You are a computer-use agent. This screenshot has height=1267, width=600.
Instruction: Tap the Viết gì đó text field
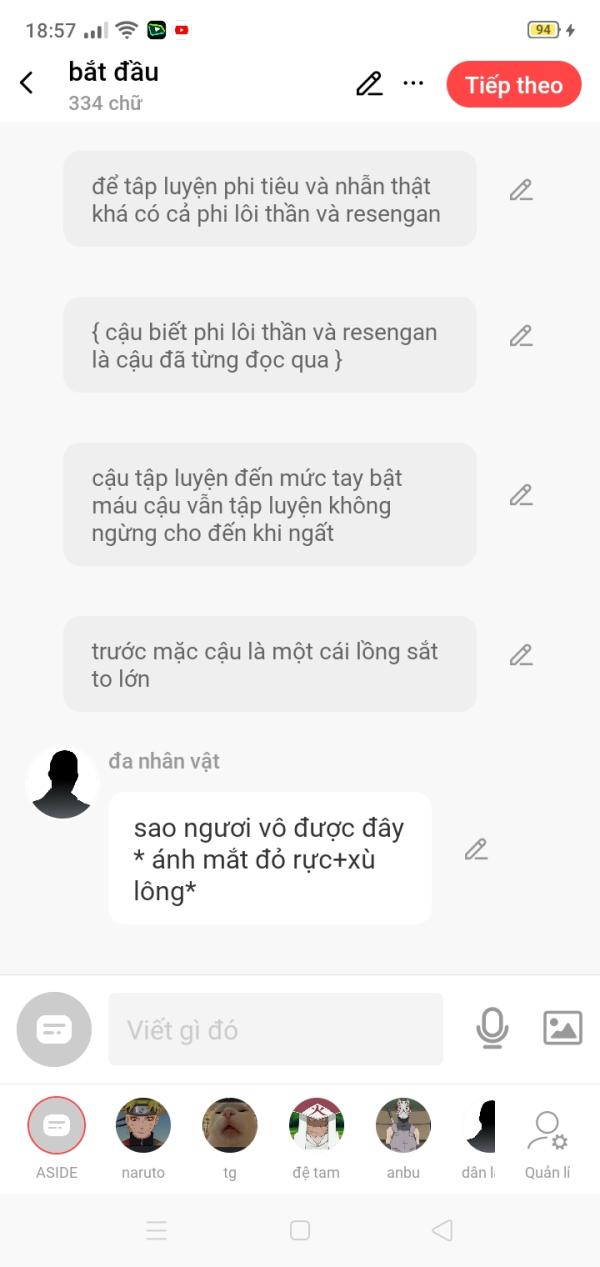[275, 1029]
